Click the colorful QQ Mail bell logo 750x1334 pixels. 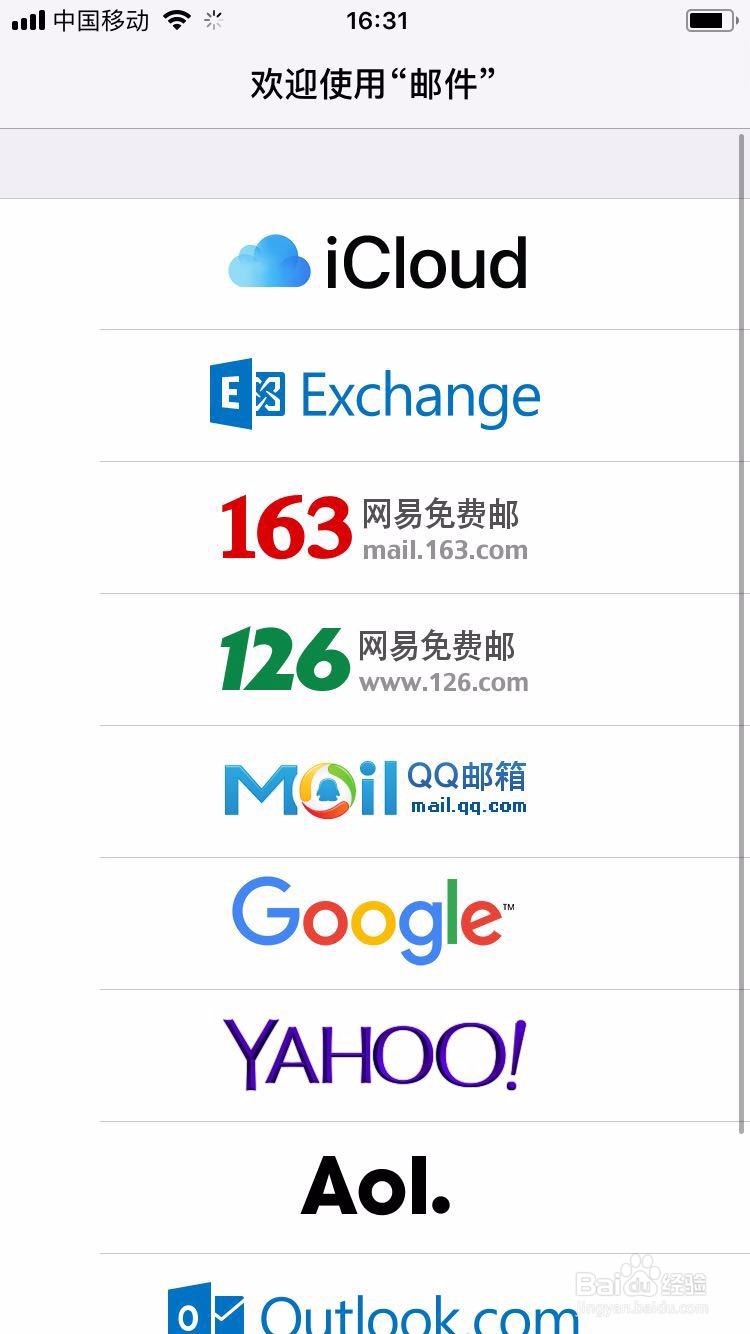click(330, 787)
